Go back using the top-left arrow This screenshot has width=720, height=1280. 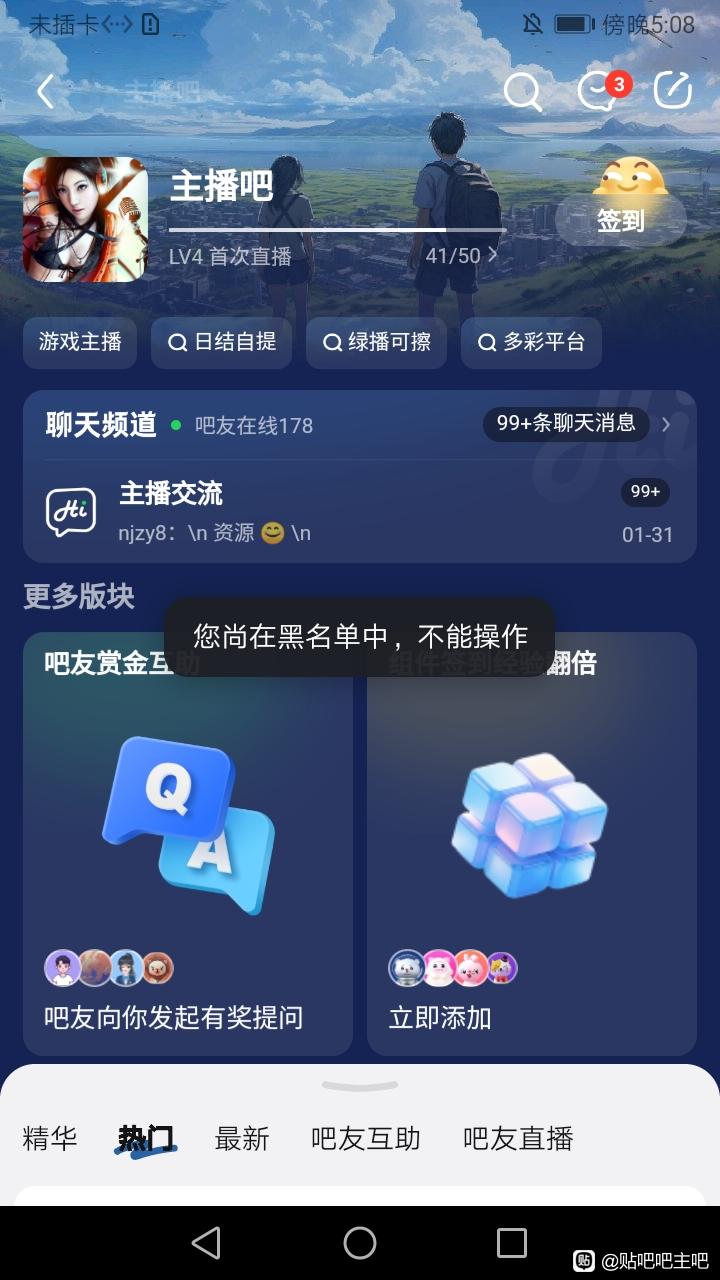click(x=45, y=92)
